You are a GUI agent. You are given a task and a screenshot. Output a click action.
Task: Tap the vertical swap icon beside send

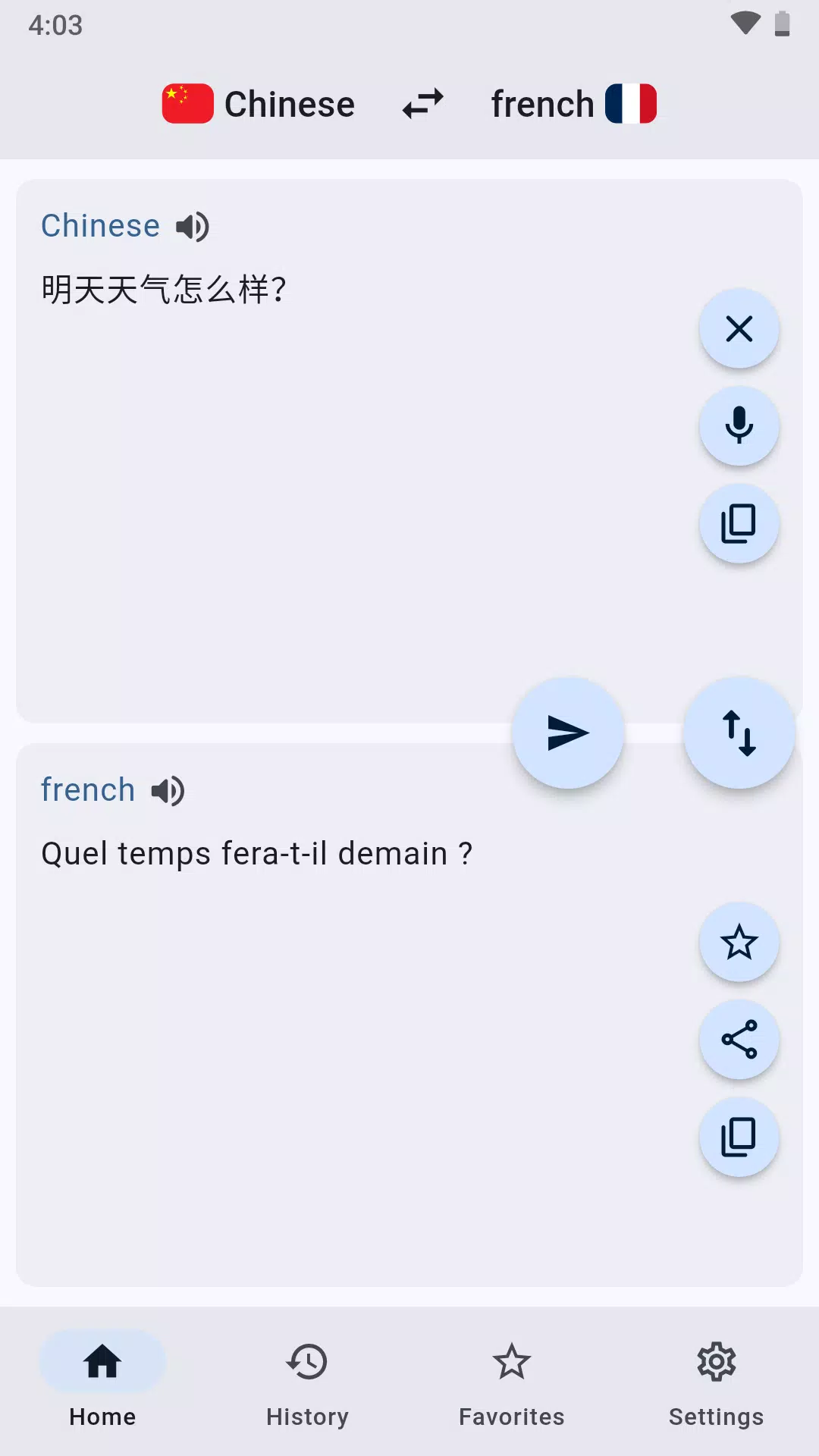(x=739, y=733)
